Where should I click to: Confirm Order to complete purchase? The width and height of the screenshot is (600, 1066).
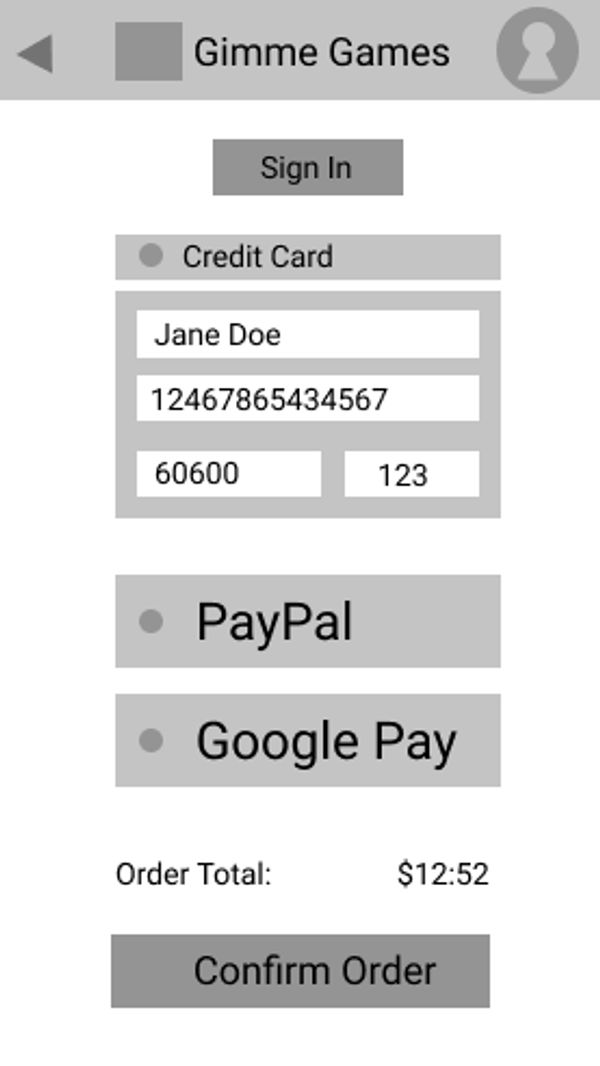[300, 970]
